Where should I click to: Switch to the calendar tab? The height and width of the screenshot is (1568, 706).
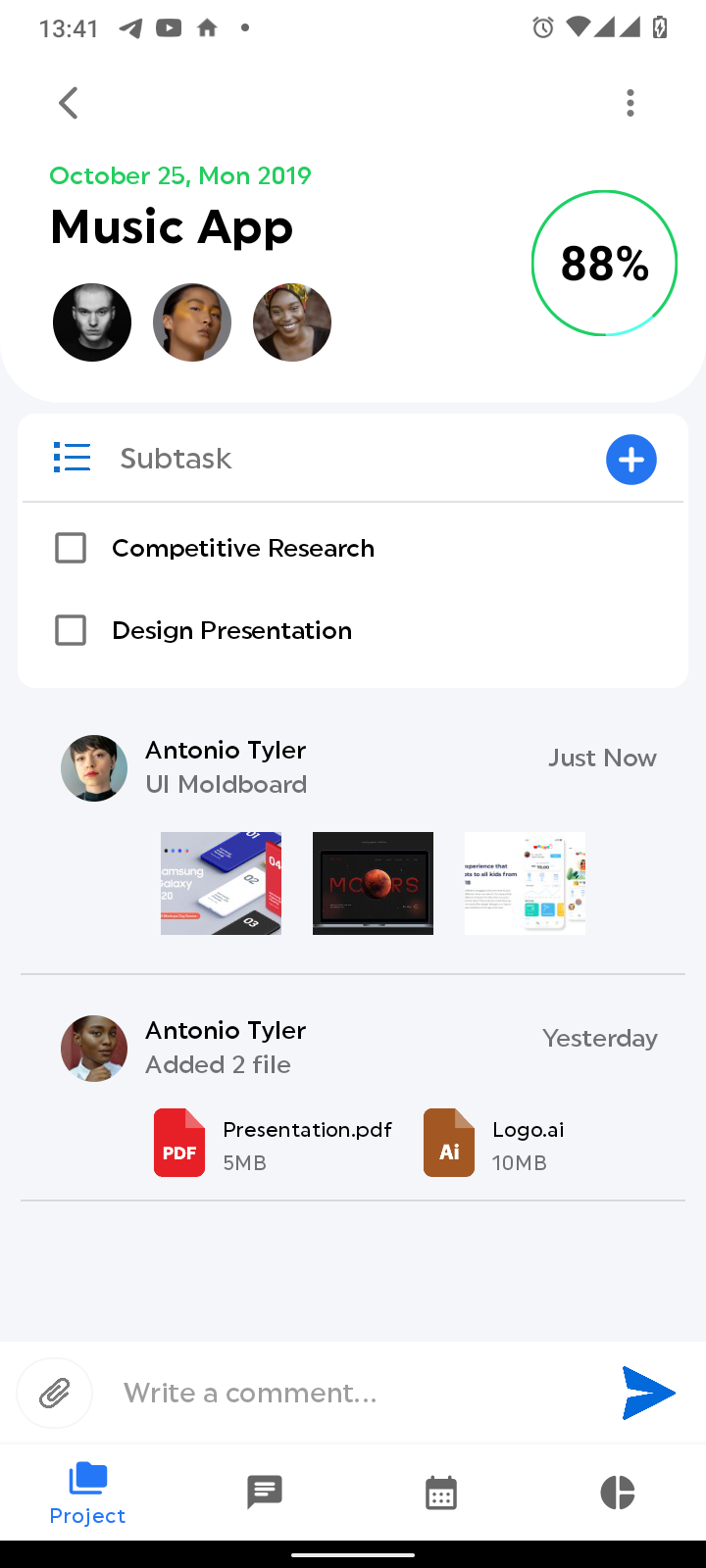[x=441, y=1493]
